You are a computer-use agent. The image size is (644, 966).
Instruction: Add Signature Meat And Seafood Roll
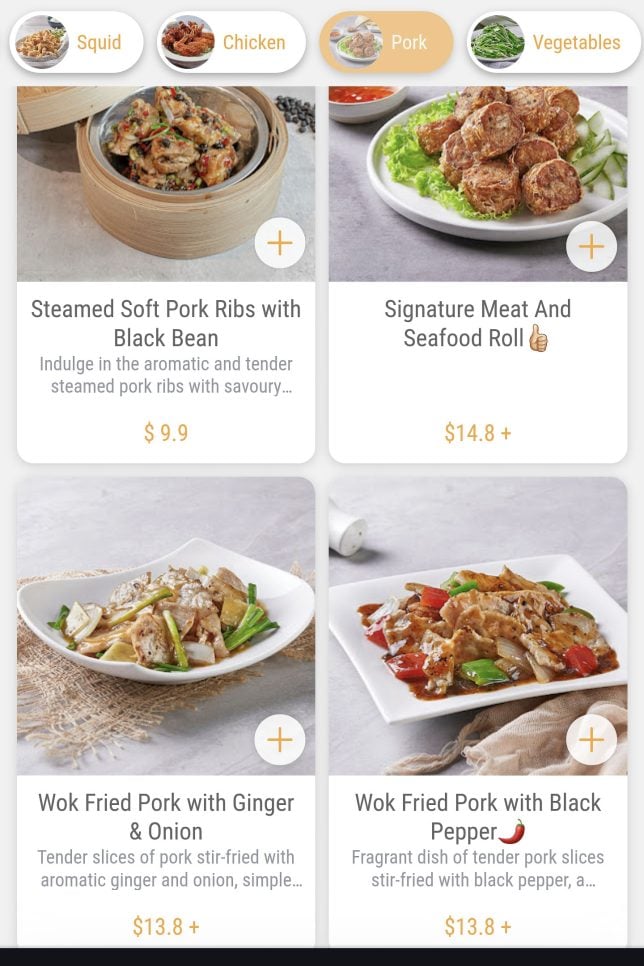tap(591, 246)
